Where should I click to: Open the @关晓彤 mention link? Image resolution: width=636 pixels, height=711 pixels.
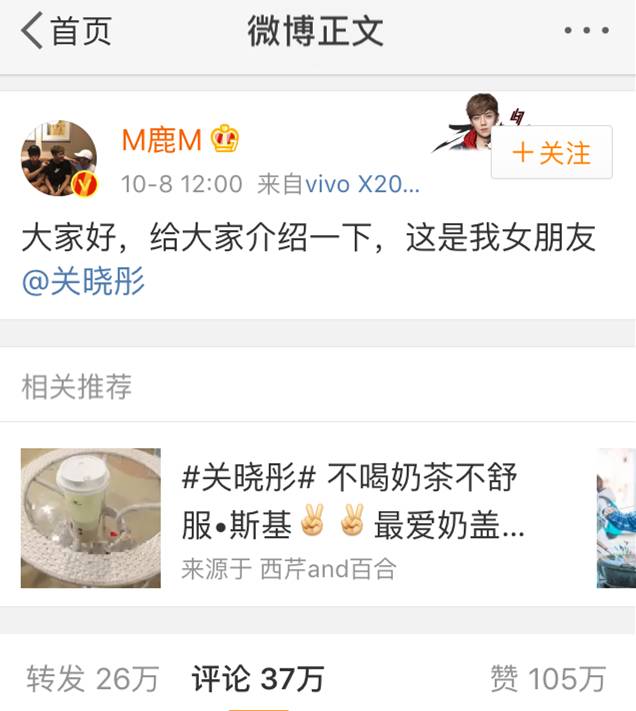83,281
